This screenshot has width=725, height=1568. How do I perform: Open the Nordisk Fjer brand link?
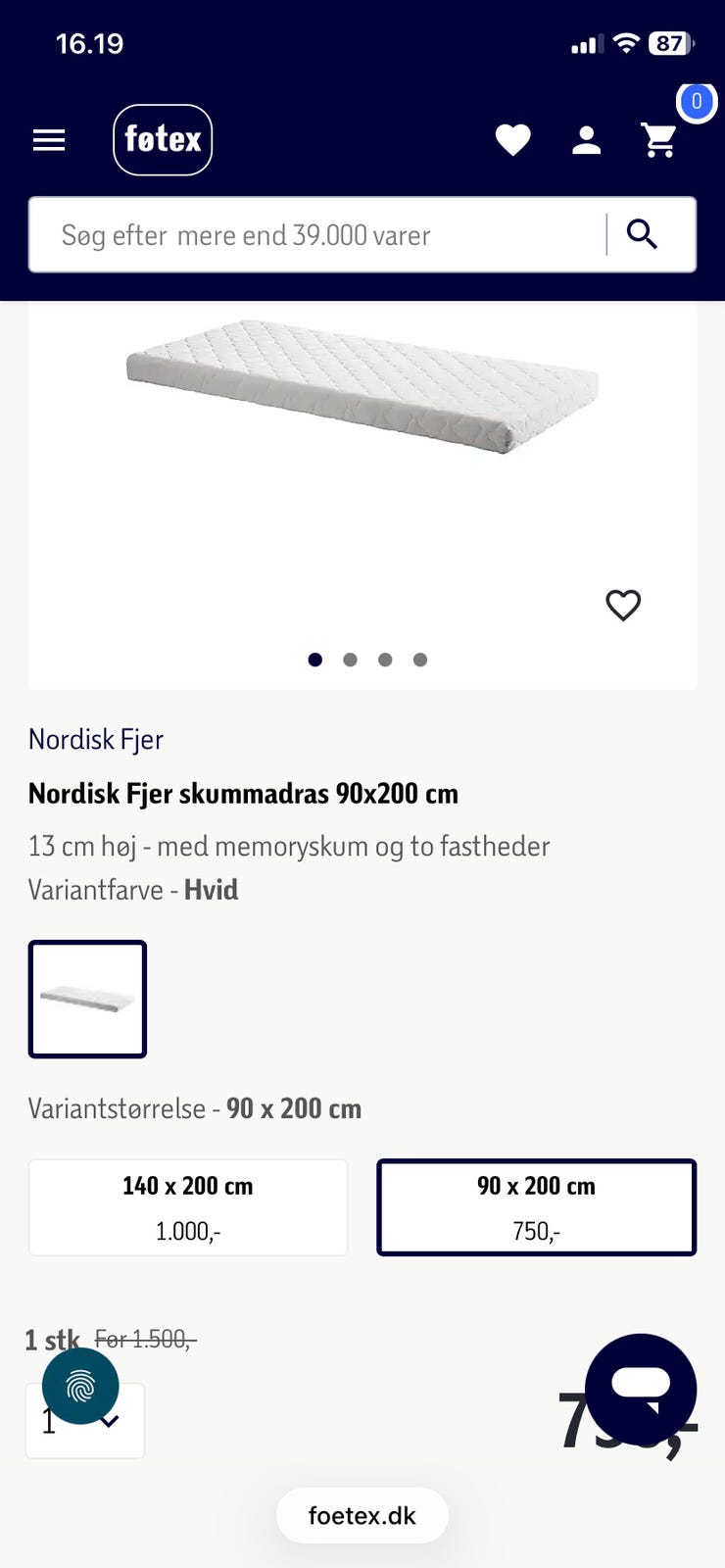pos(95,740)
